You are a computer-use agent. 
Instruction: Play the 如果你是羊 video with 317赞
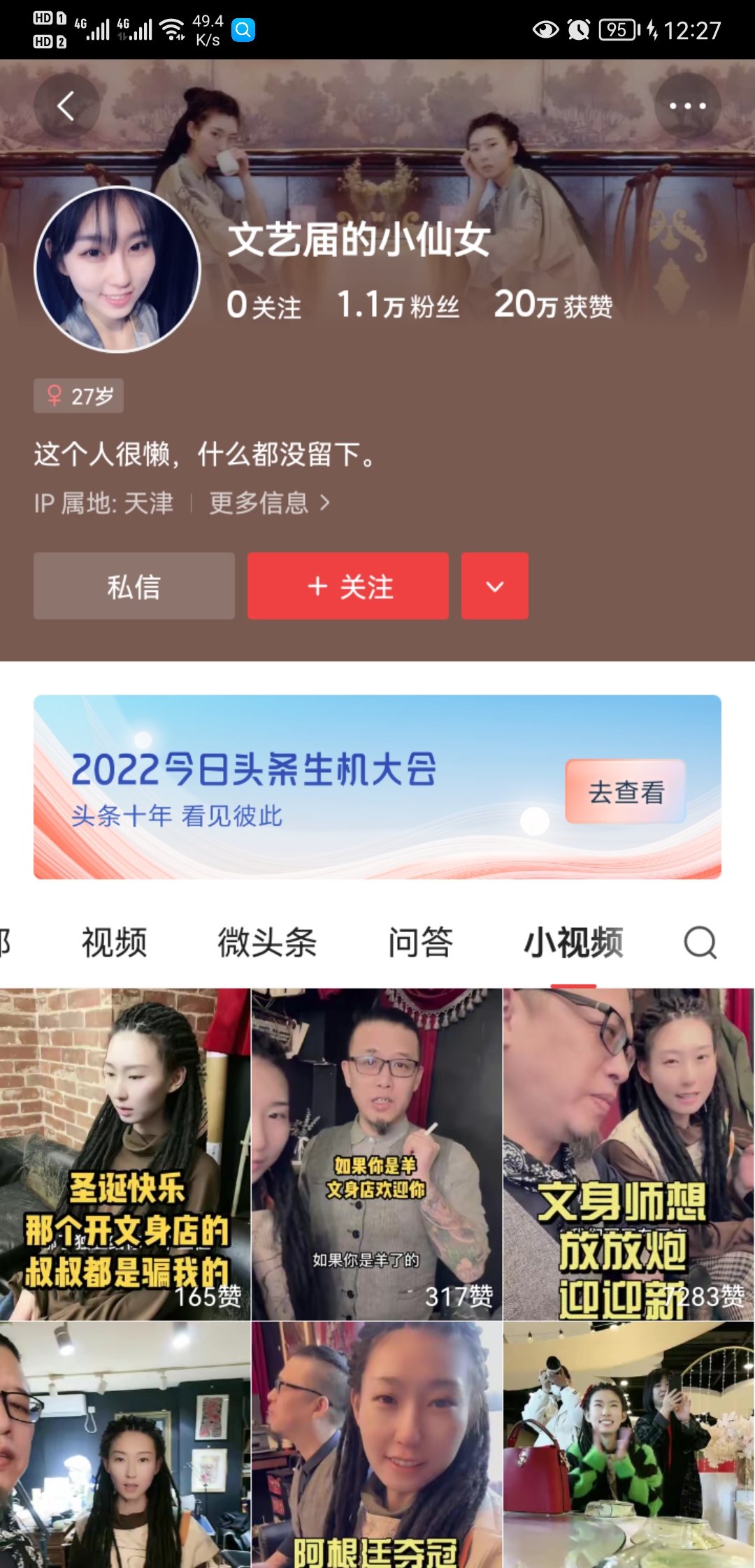377,1153
